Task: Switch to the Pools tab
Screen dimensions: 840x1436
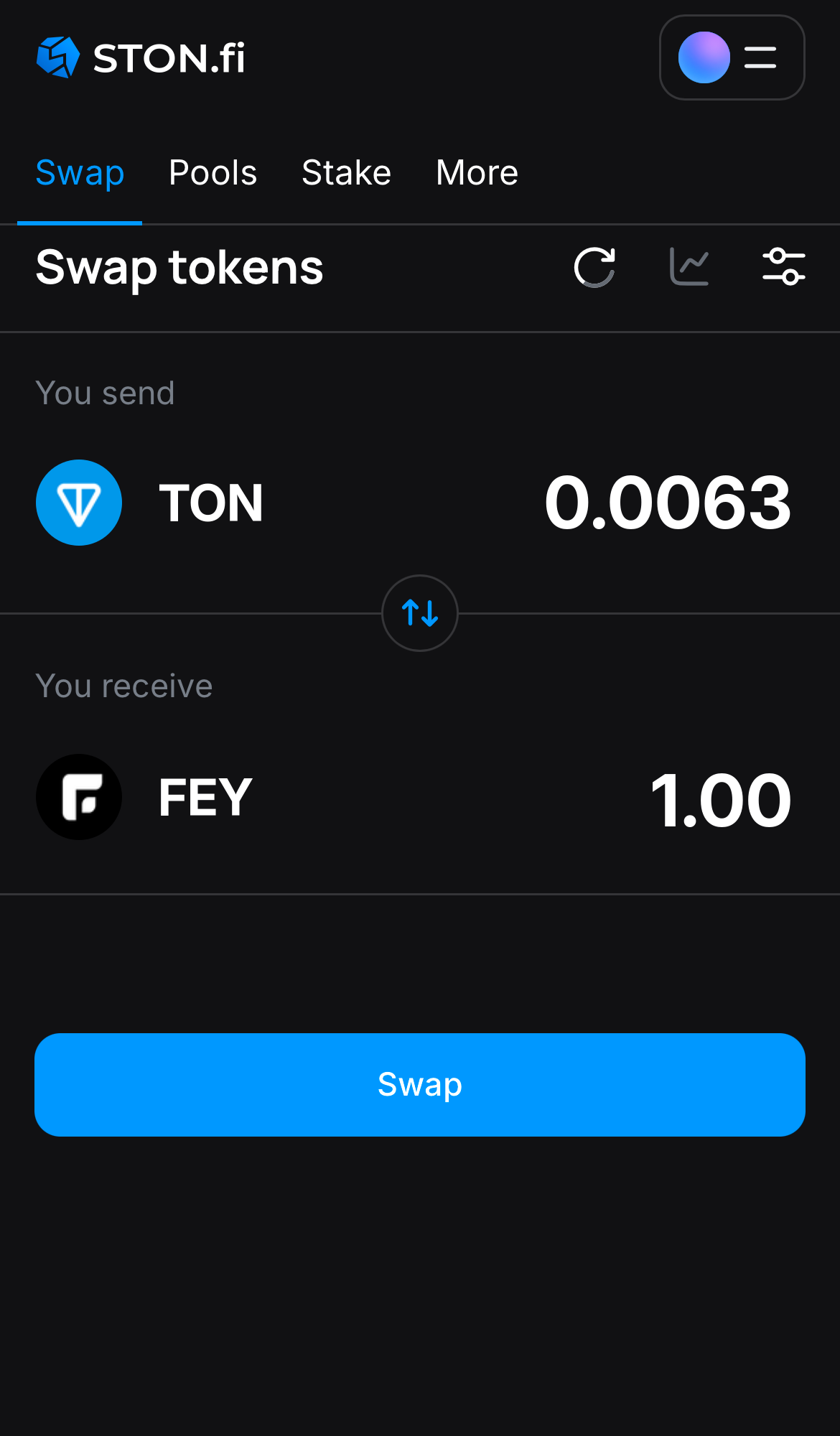Action: (213, 172)
